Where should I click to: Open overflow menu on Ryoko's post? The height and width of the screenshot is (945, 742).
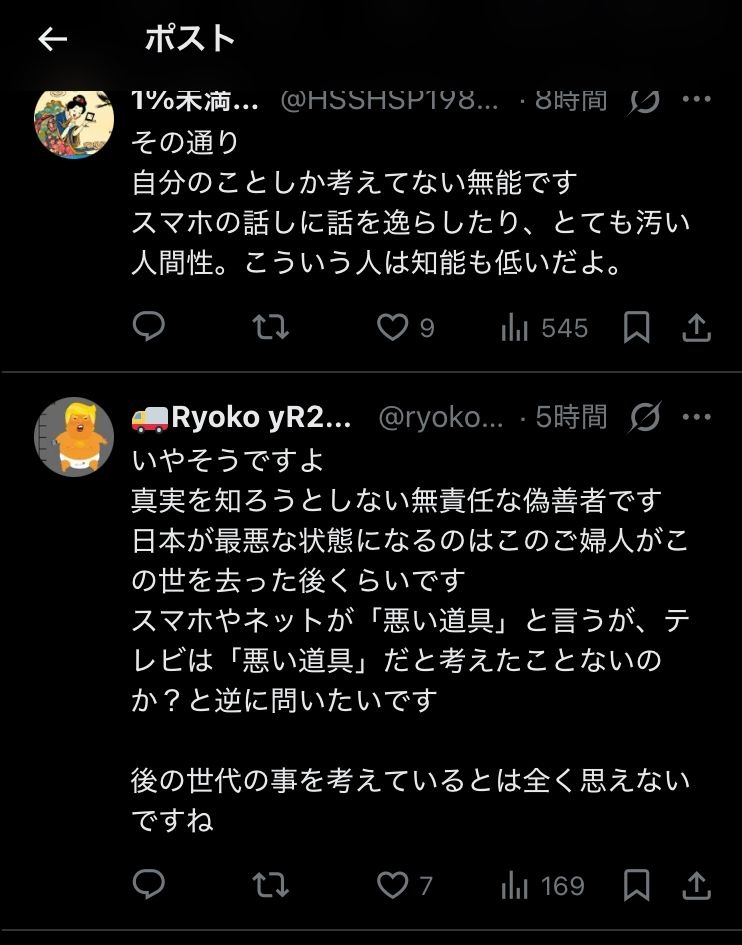click(x=696, y=416)
